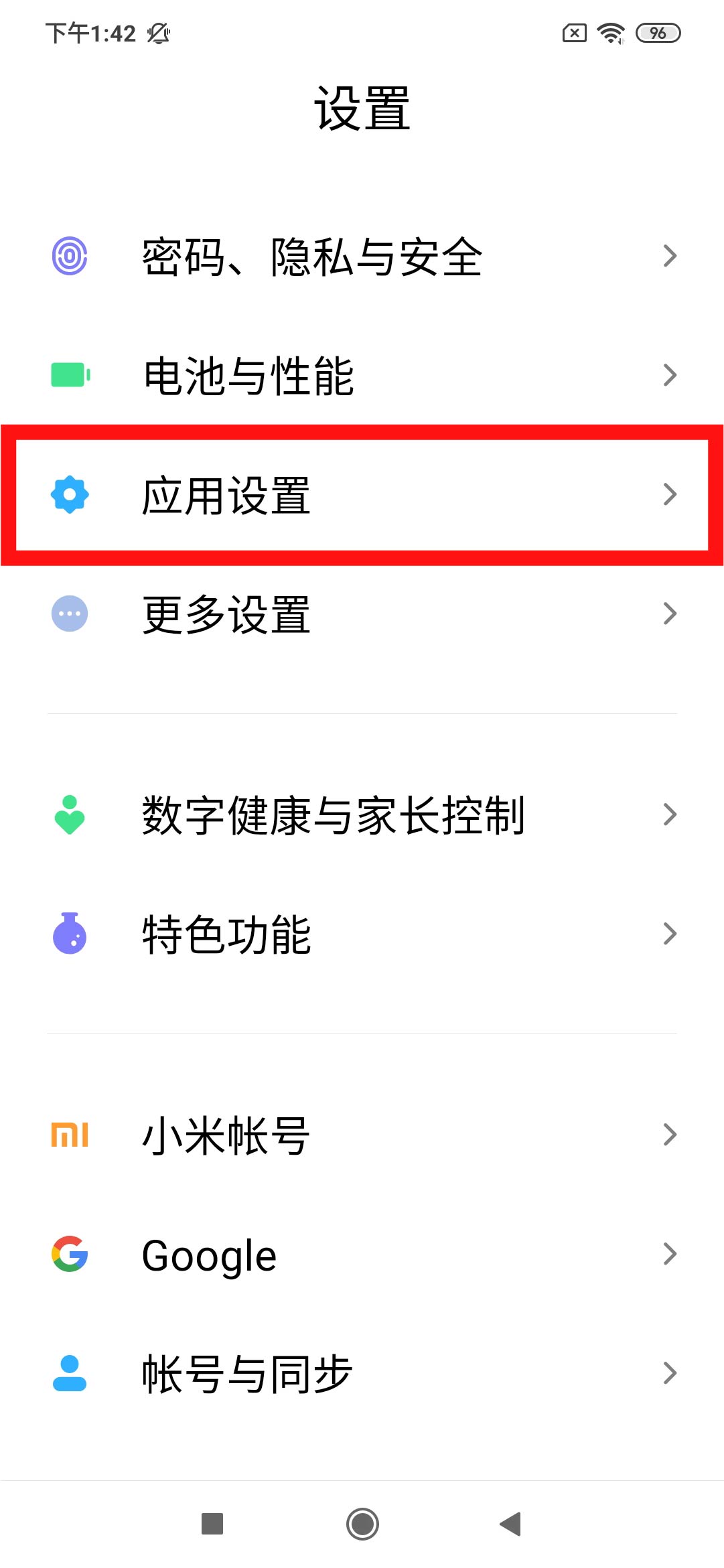Open Google settings row
The image size is (724, 1568).
coord(362,1255)
